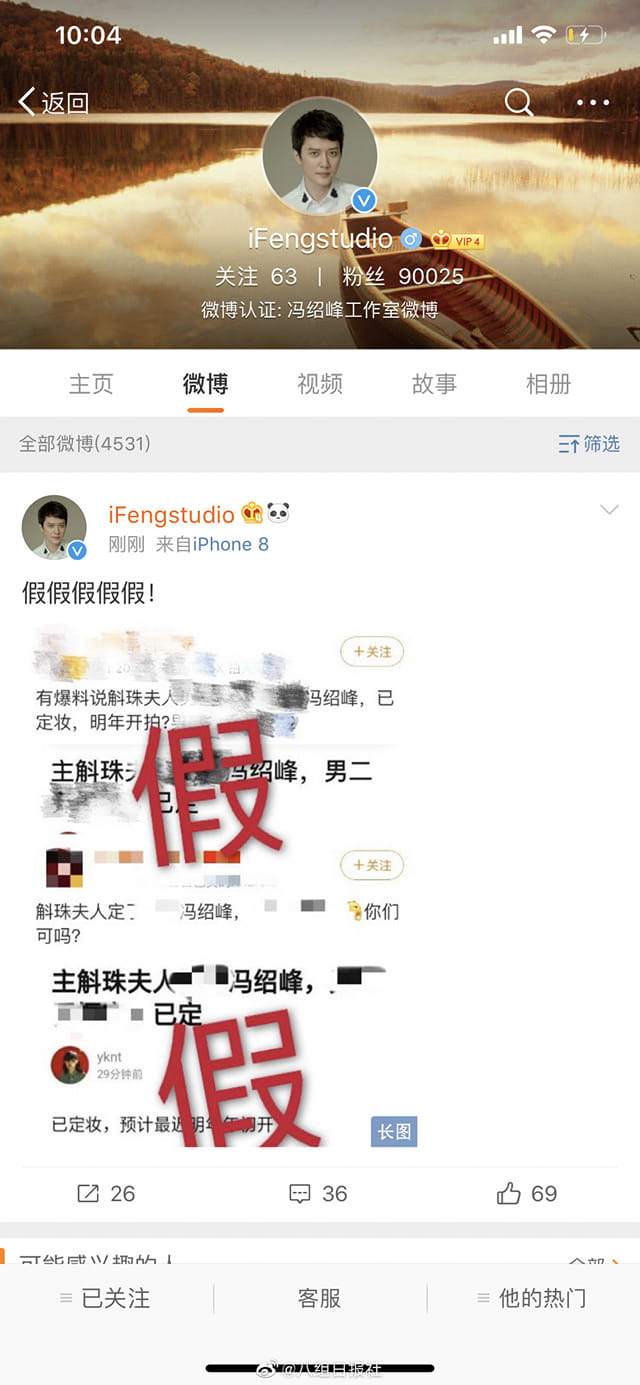
Task: Open the 筛选 filter option
Action: pyautogui.click(x=589, y=444)
